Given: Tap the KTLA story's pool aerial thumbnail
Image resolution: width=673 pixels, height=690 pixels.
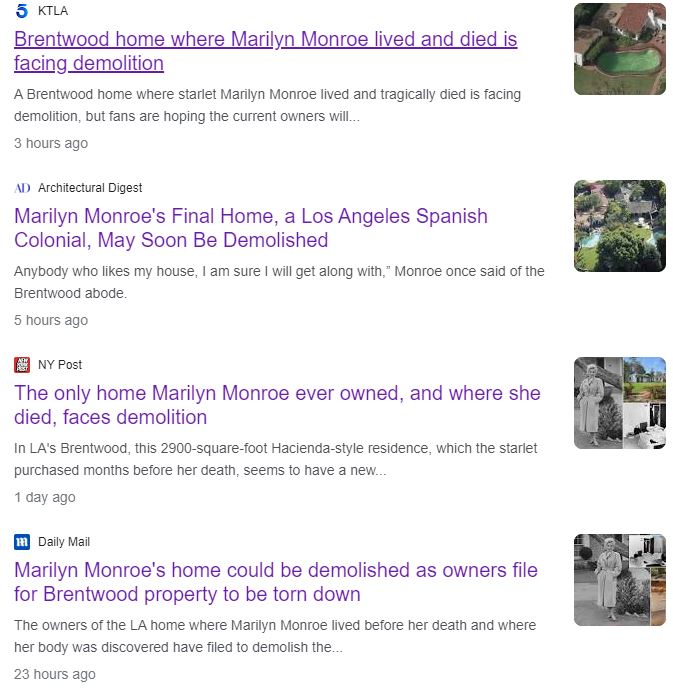Looking at the screenshot, I should pos(619,49).
